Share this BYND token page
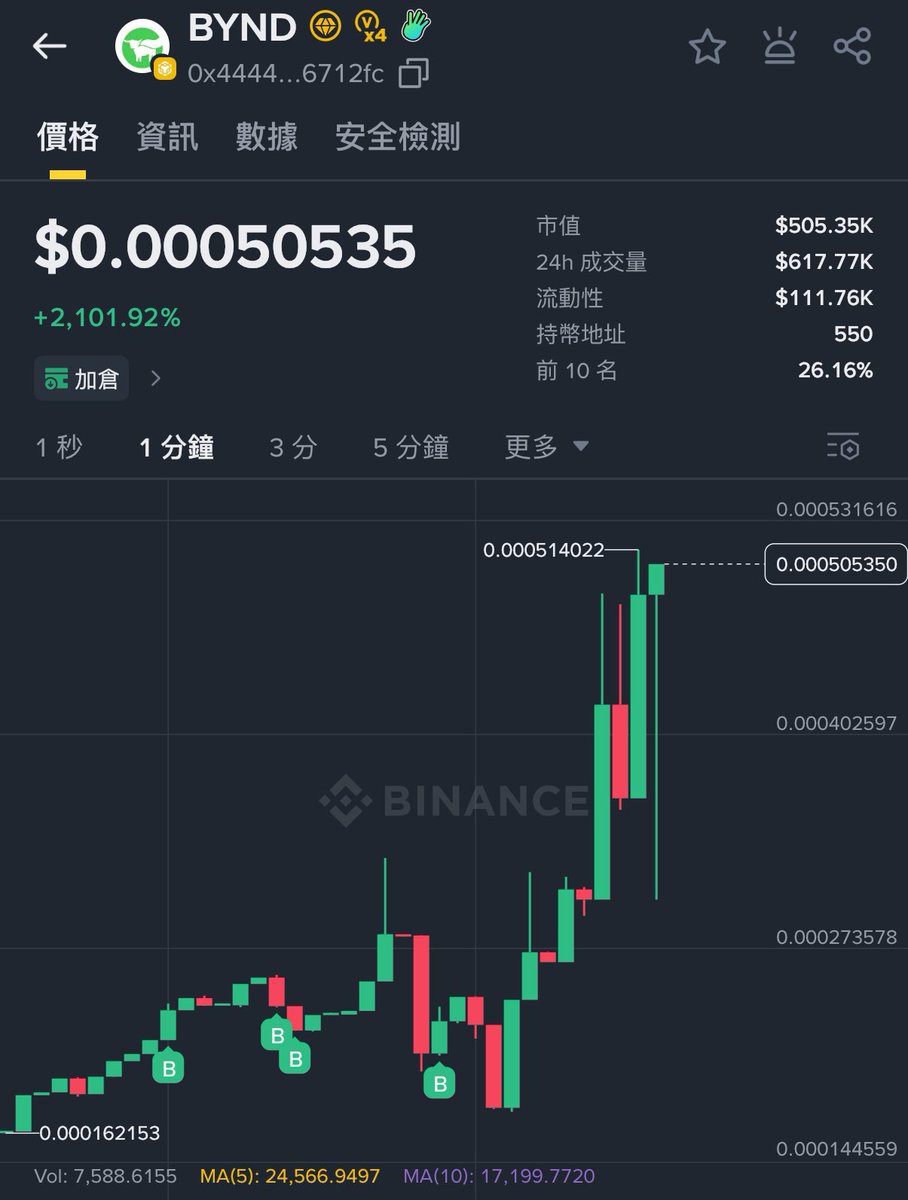This screenshot has height=1200, width=908. [852, 47]
